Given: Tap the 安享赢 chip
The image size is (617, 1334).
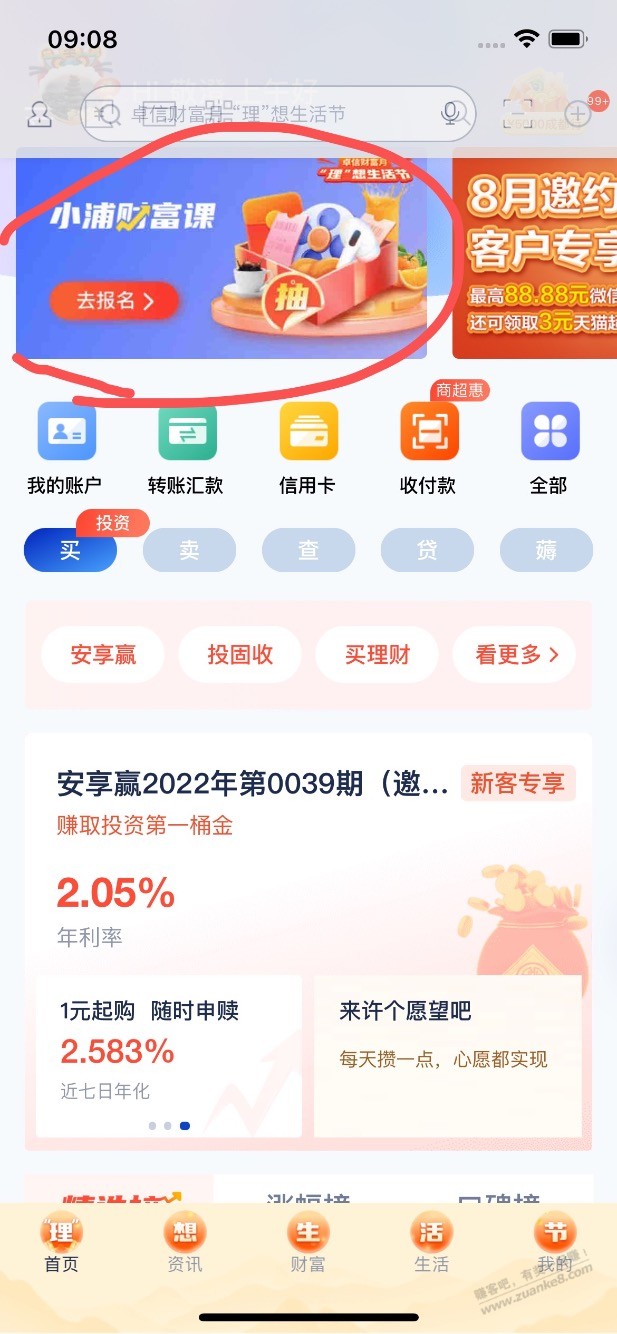Looking at the screenshot, I should [103, 655].
